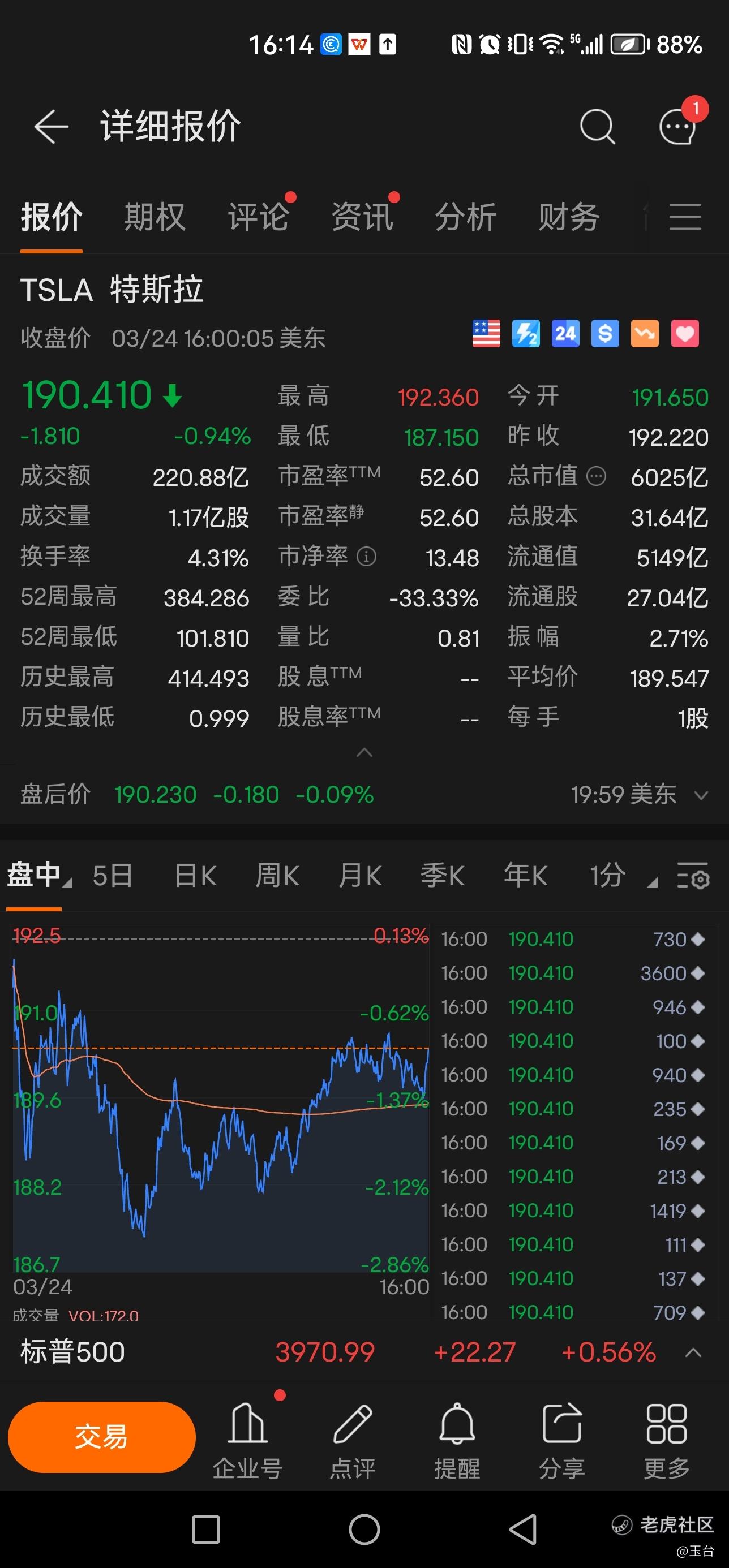Switch to the 期权 tab
Screen dimensions: 729x1568
[x=155, y=217]
